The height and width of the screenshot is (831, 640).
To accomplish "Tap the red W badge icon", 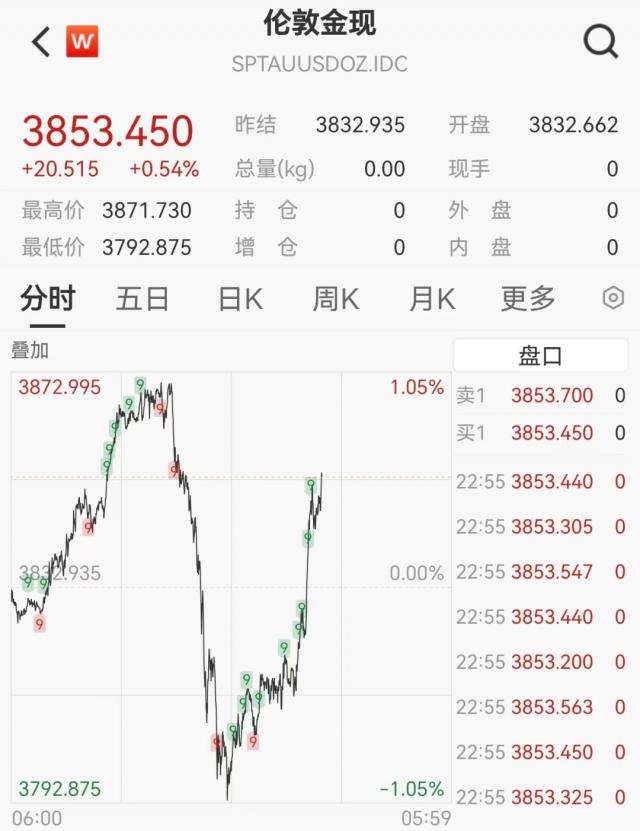I will 82,42.
